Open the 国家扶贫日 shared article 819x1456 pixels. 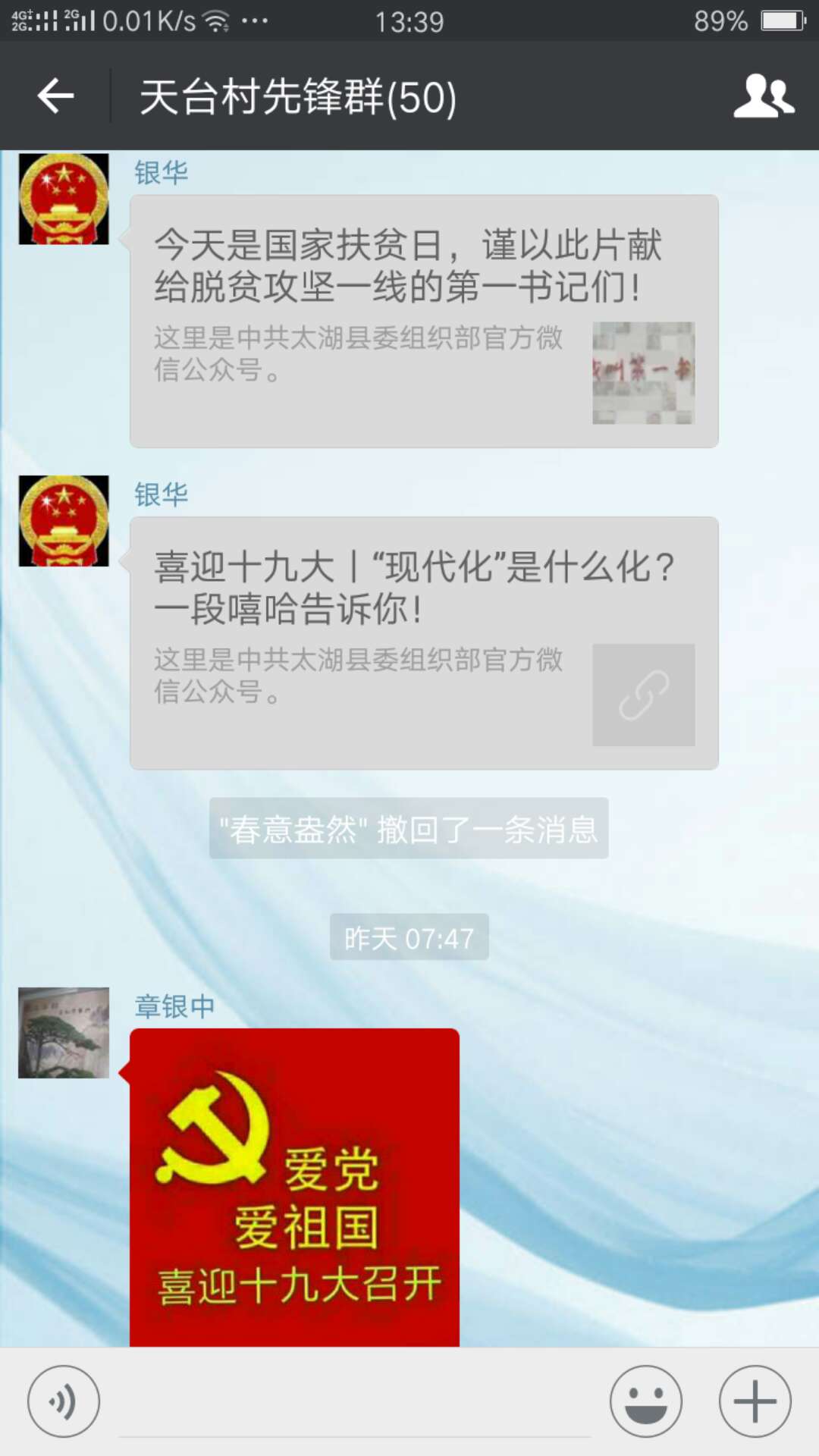[x=423, y=321]
